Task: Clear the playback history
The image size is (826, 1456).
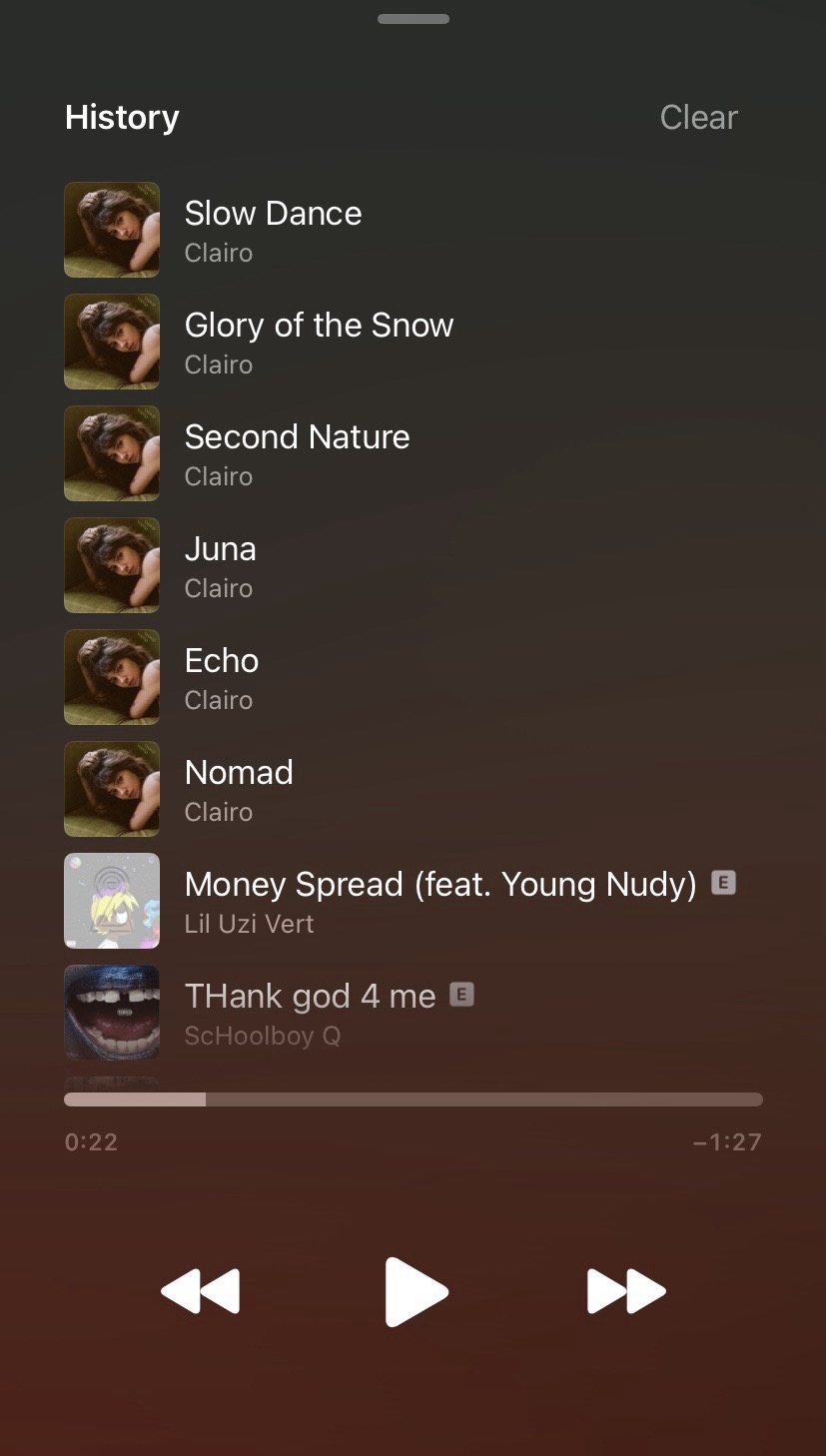Action: 698,118
